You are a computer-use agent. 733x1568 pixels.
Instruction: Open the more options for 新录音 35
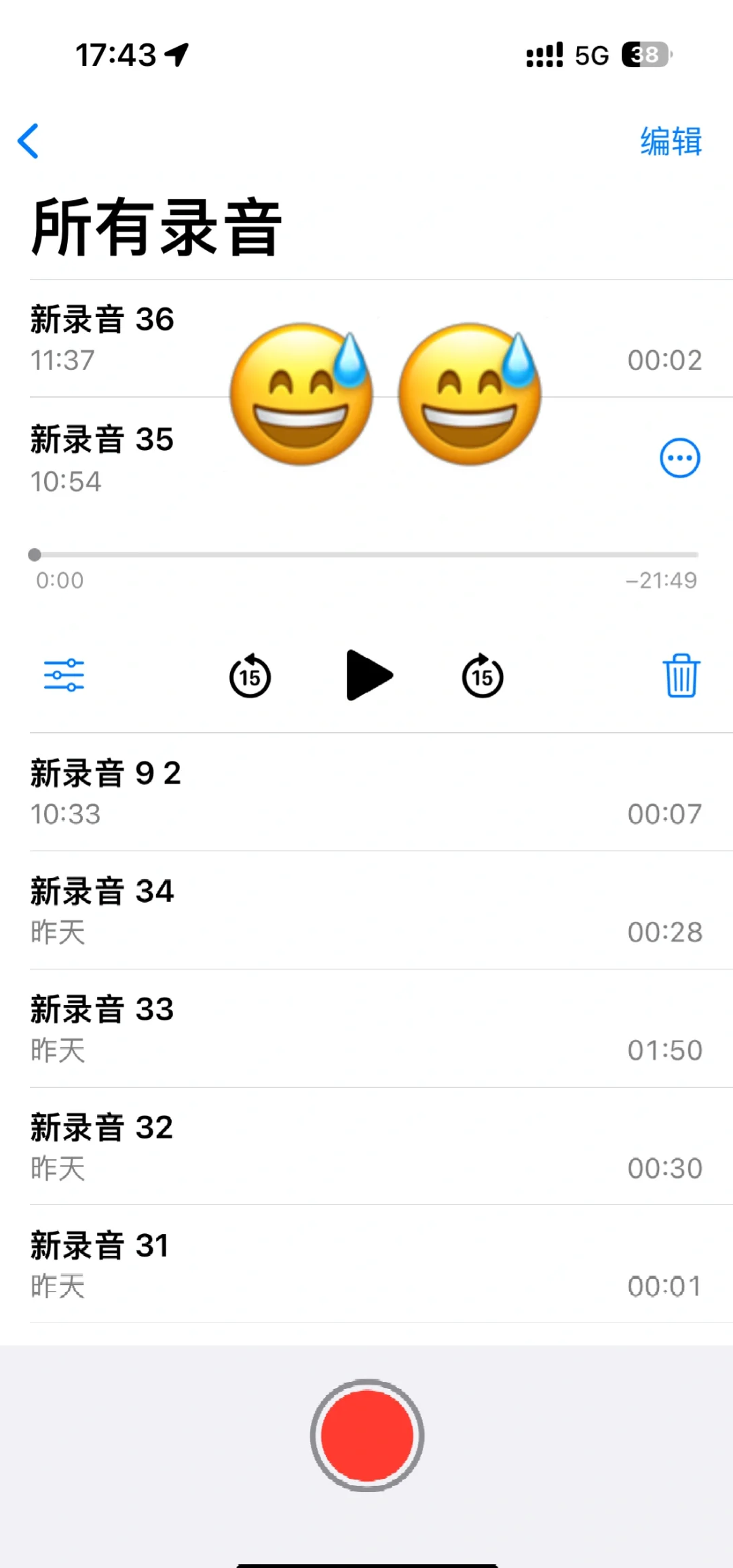pos(680,458)
